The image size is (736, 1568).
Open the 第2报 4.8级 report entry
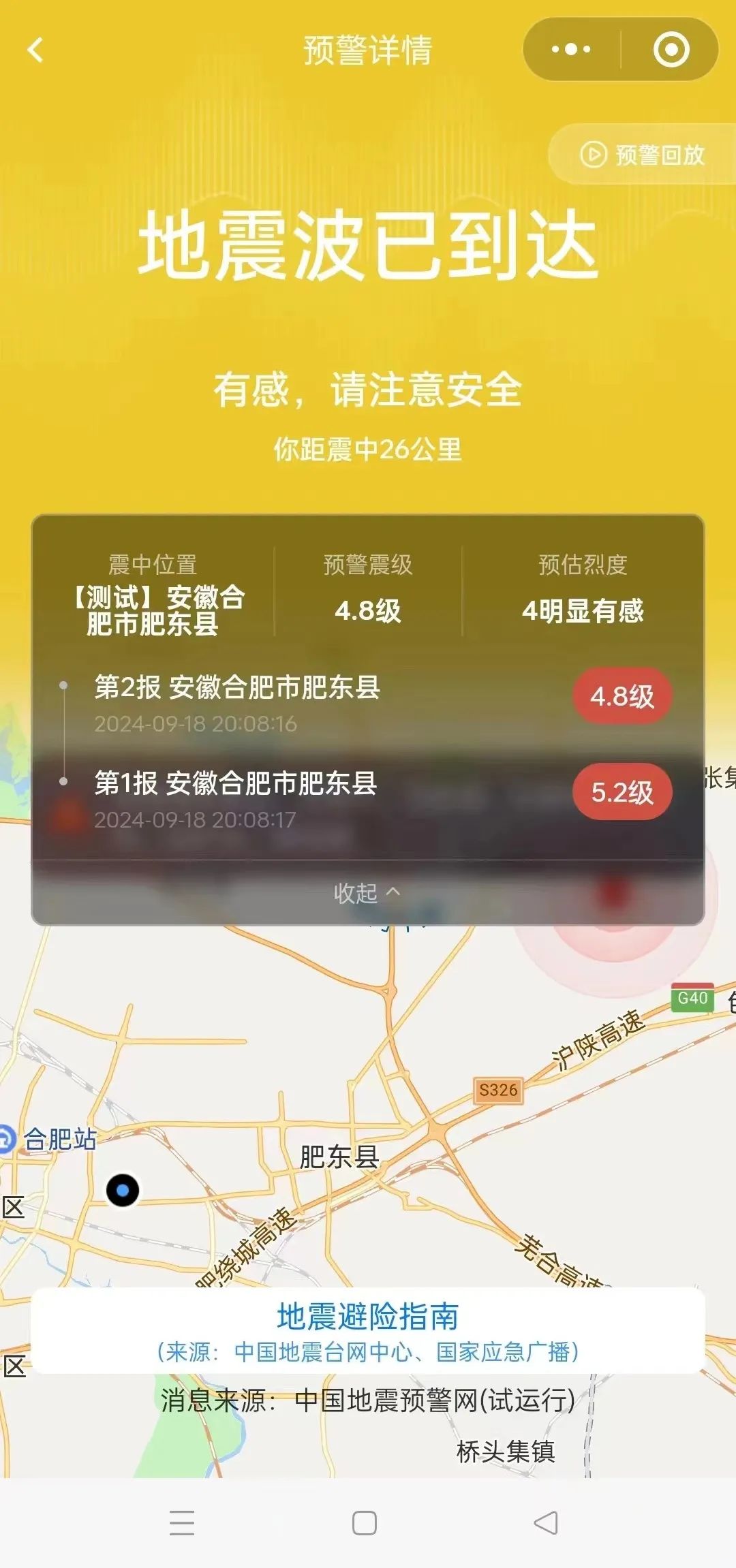pyautogui.click(x=368, y=703)
